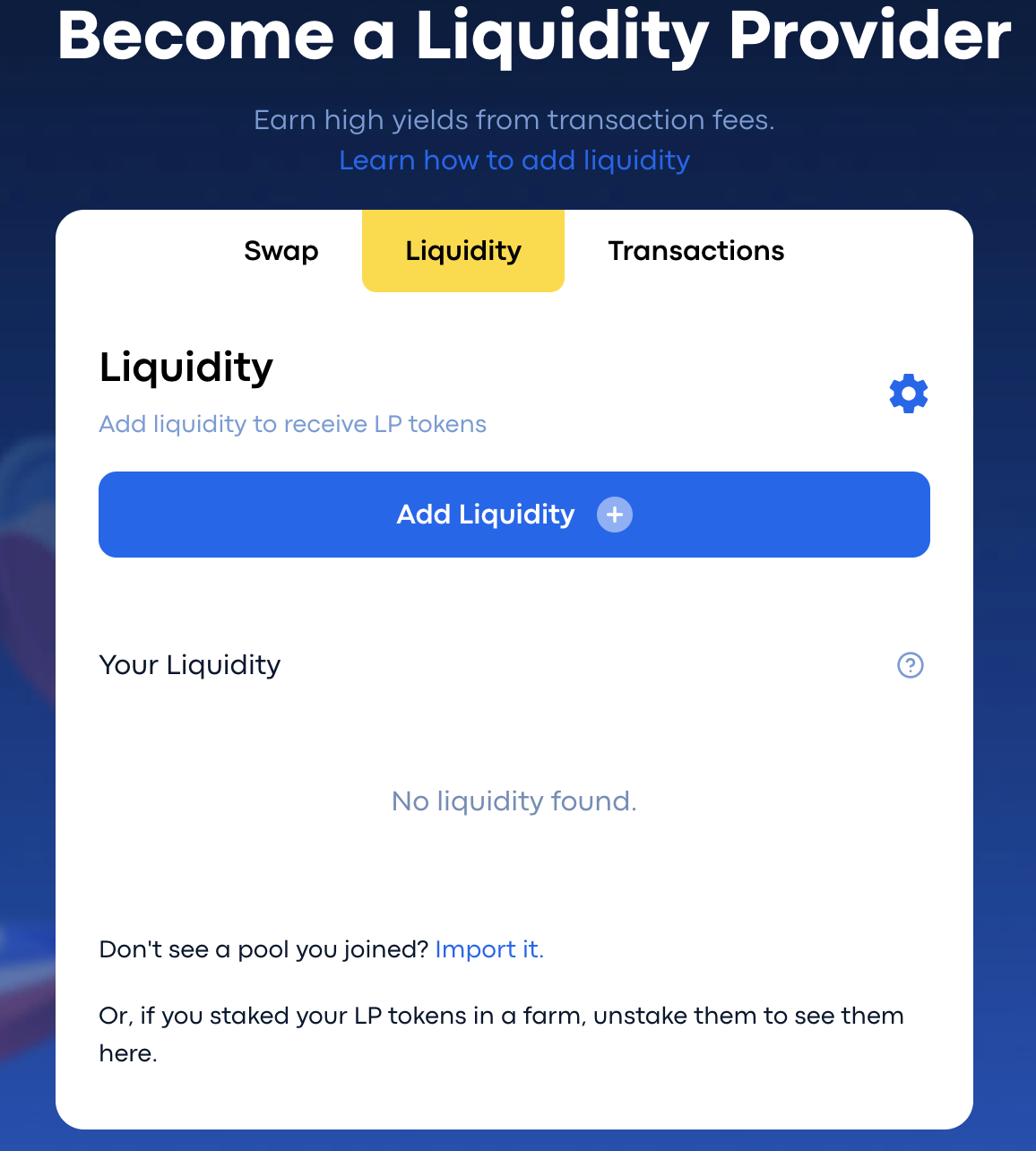This screenshot has height=1151, width=1036.
Task: Open 'Learn how to add liquidity' link
Action: coord(514,160)
